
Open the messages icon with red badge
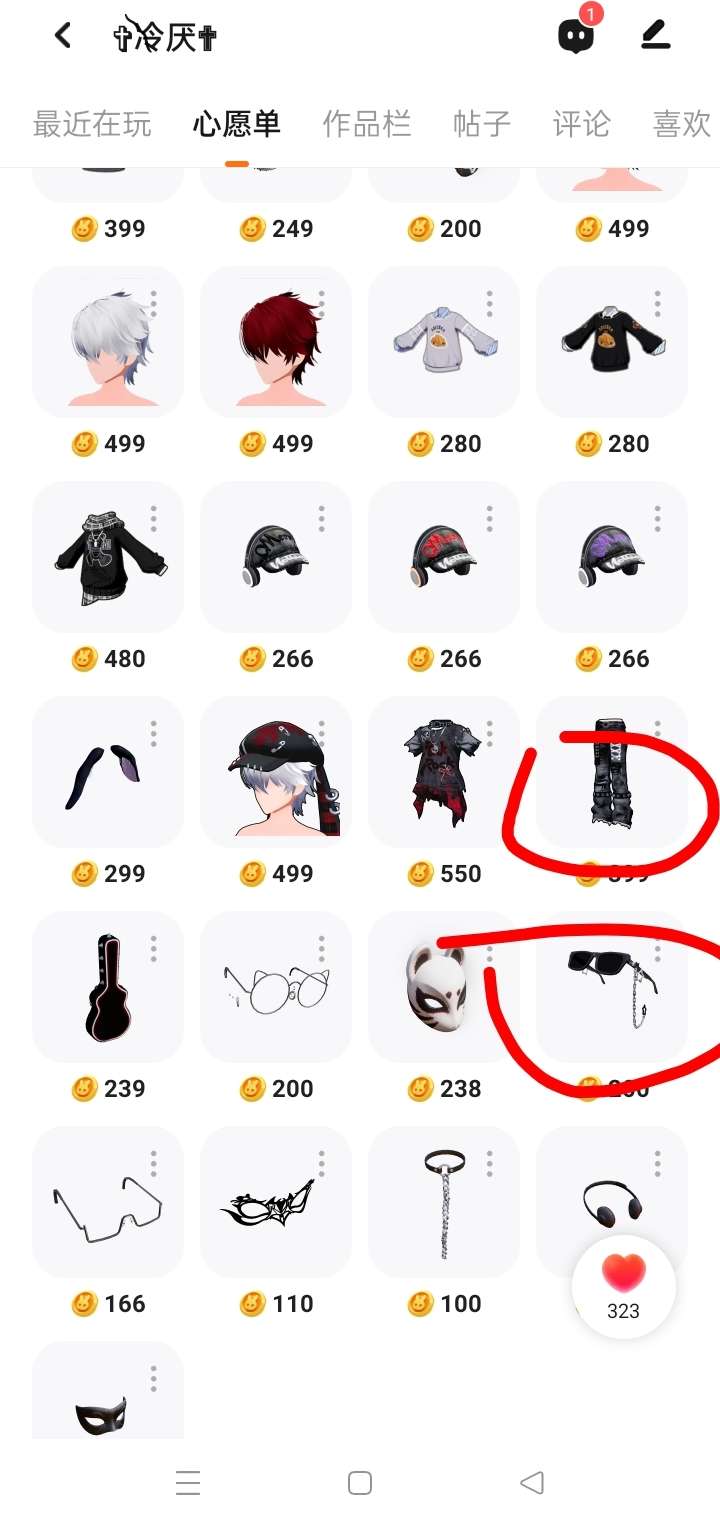(x=576, y=36)
